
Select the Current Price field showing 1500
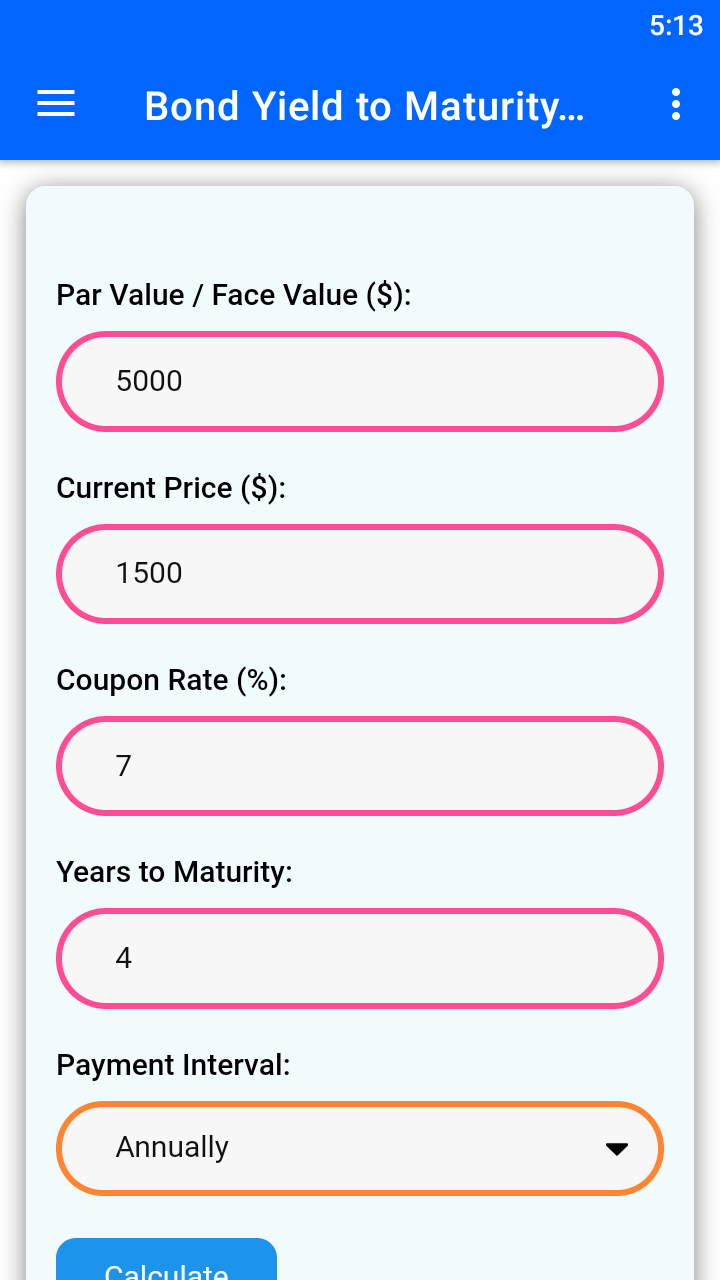[x=360, y=573]
